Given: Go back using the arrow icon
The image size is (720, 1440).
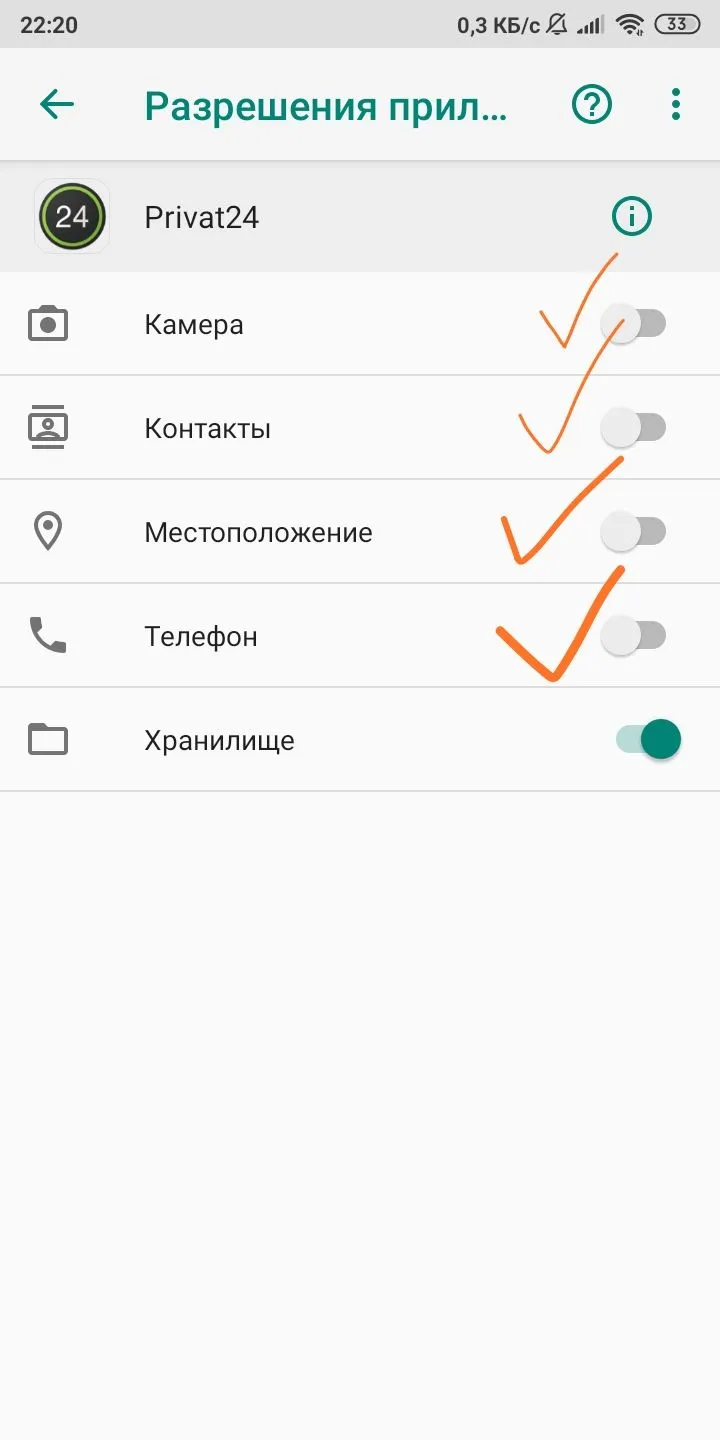Looking at the screenshot, I should tap(57, 105).
